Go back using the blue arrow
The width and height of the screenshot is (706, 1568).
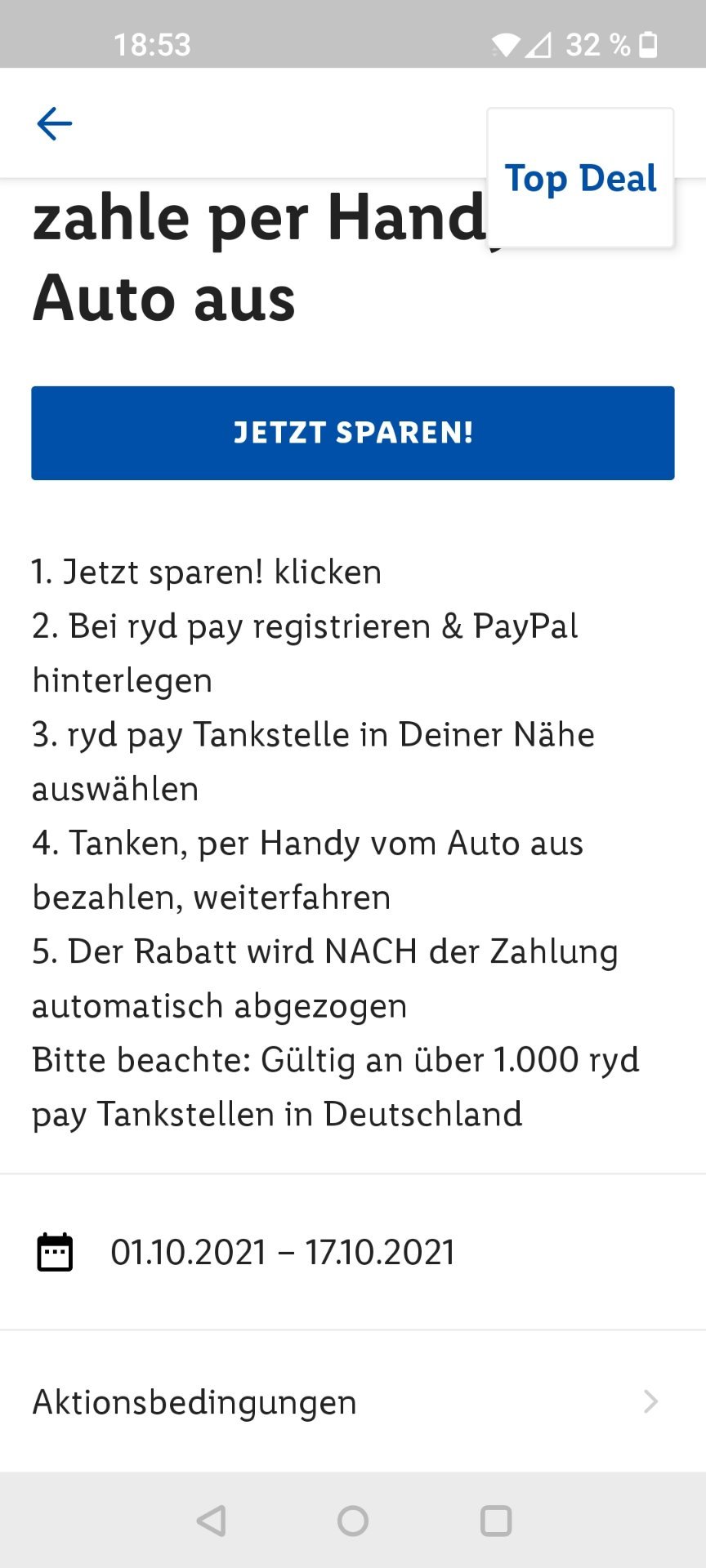point(55,124)
